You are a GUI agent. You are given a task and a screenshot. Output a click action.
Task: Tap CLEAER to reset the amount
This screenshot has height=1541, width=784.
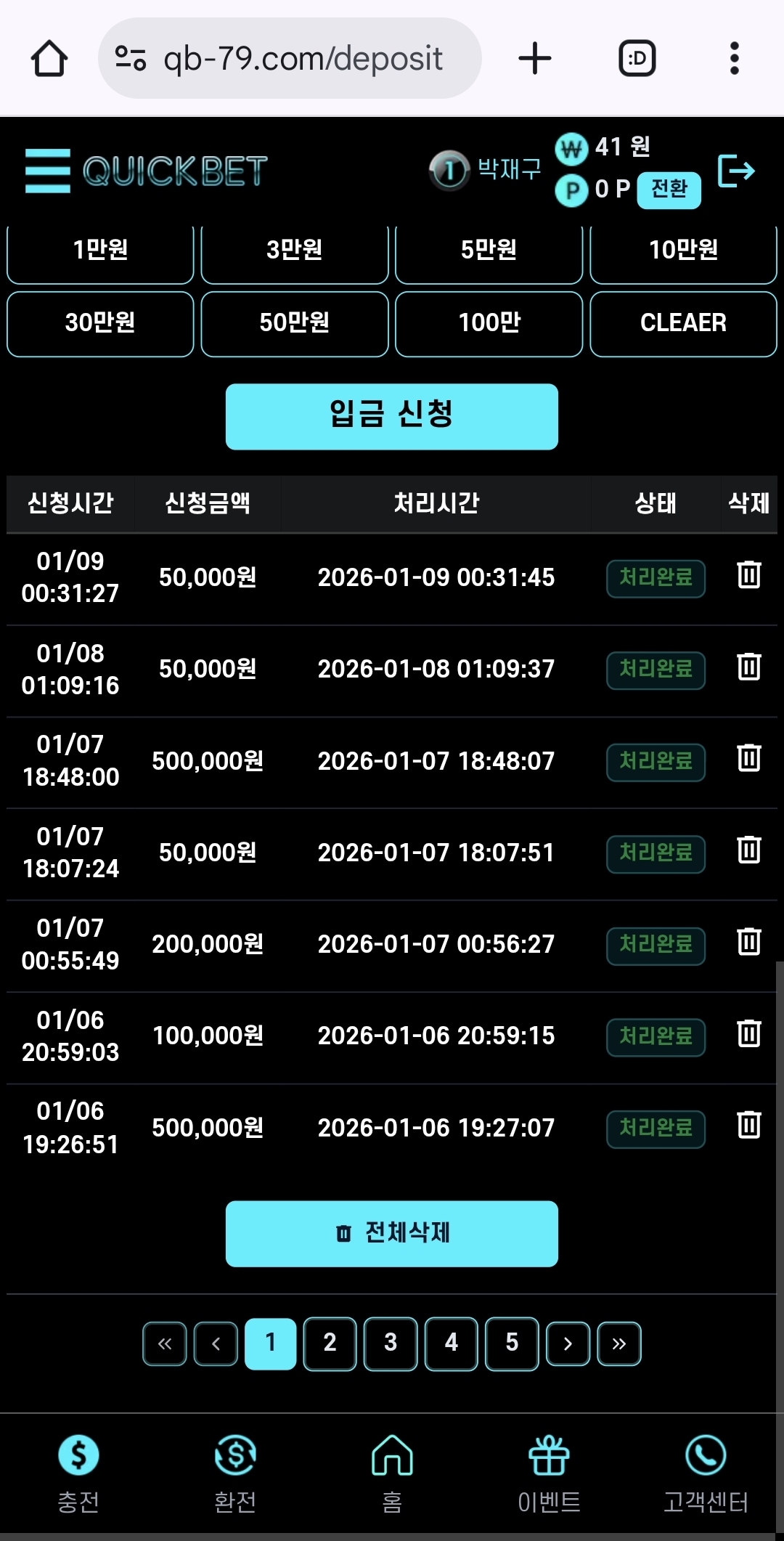pos(683,323)
